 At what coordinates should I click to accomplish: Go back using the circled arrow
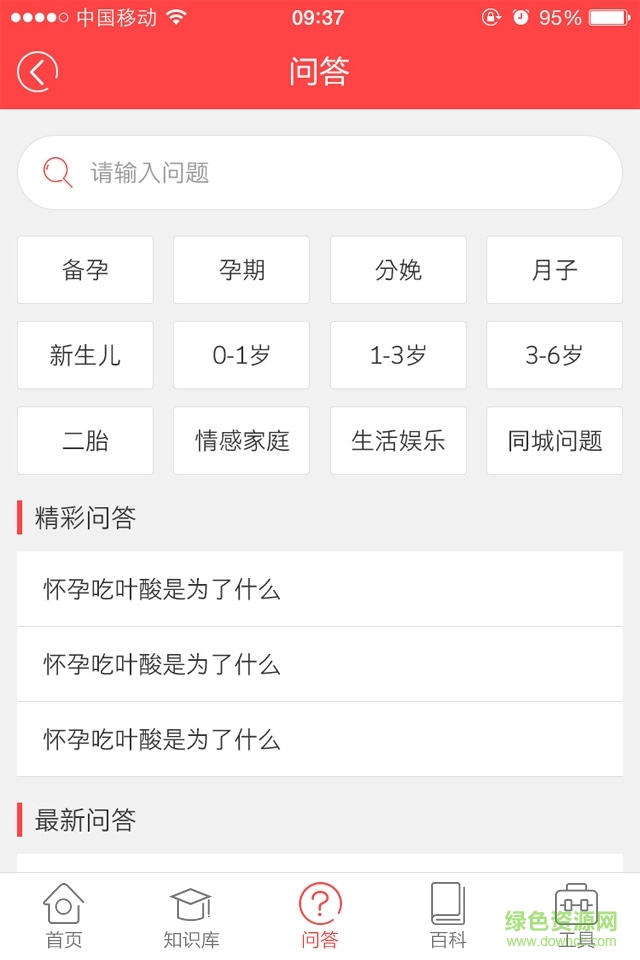click(x=38, y=72)
